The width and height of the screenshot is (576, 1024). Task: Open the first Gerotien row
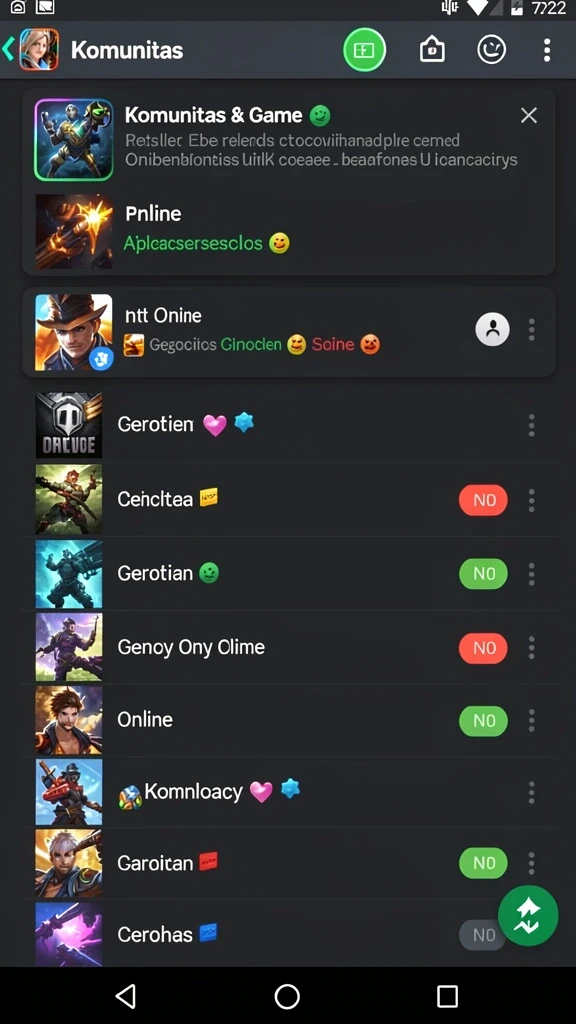point(289,425)
